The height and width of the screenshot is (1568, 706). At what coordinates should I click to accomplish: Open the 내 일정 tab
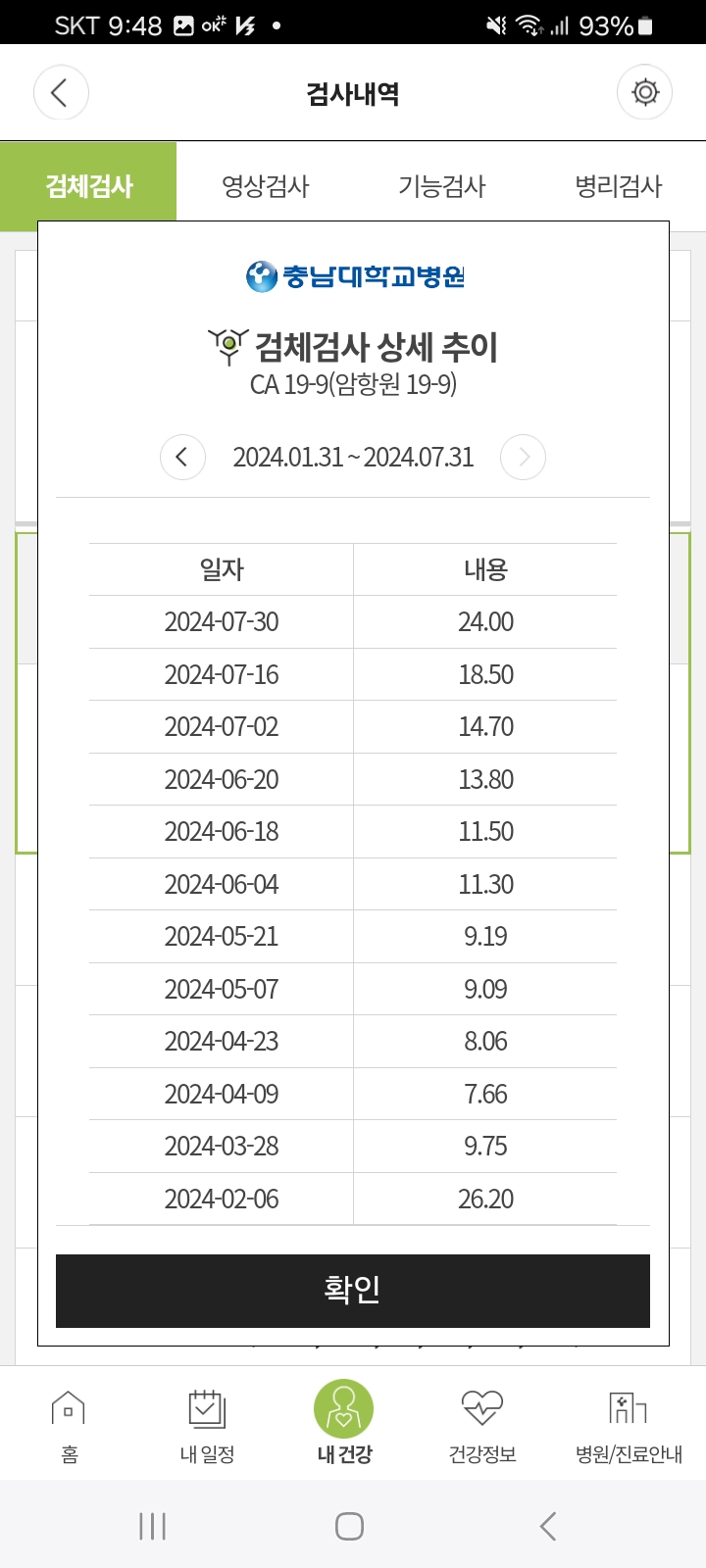point(207,1426)
